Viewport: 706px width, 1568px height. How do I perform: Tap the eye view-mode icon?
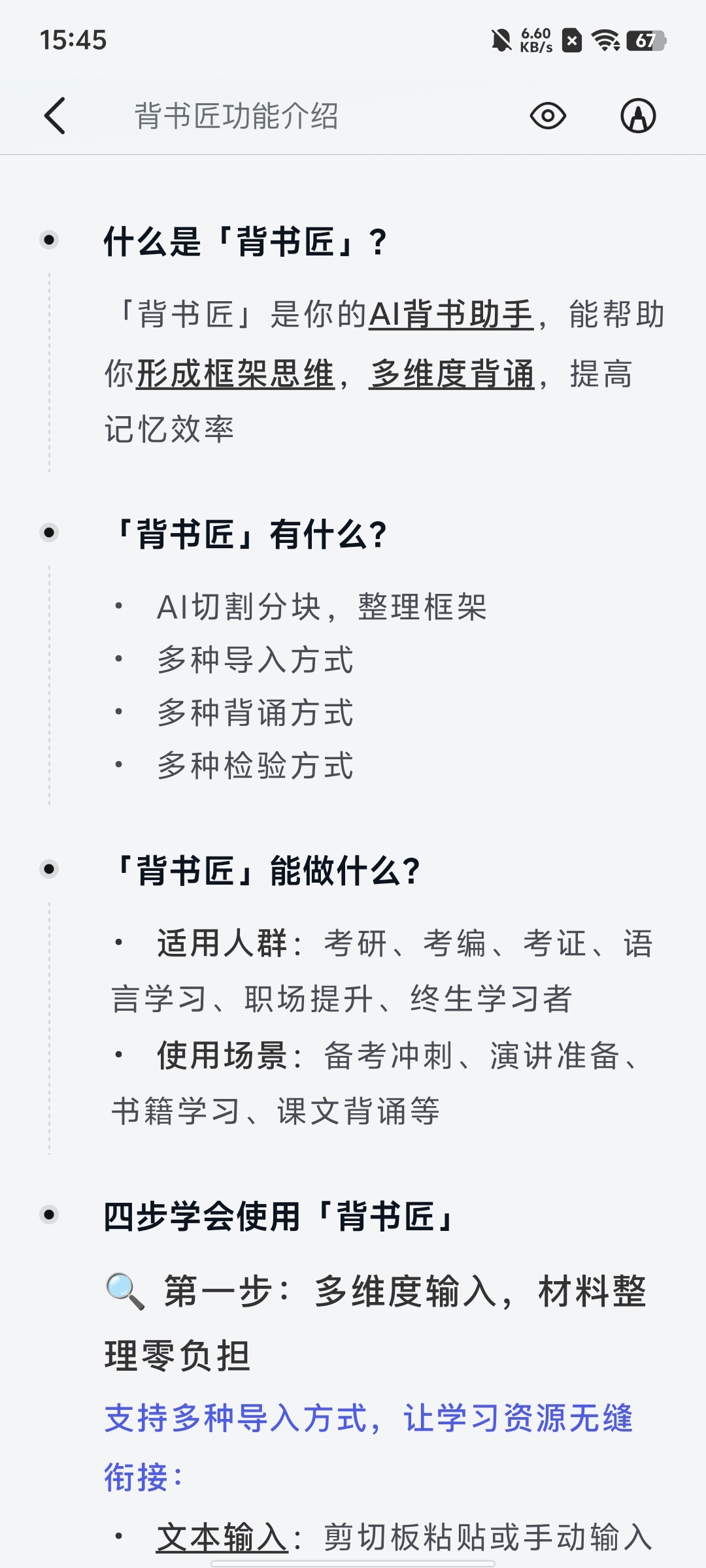coord(548,116)
